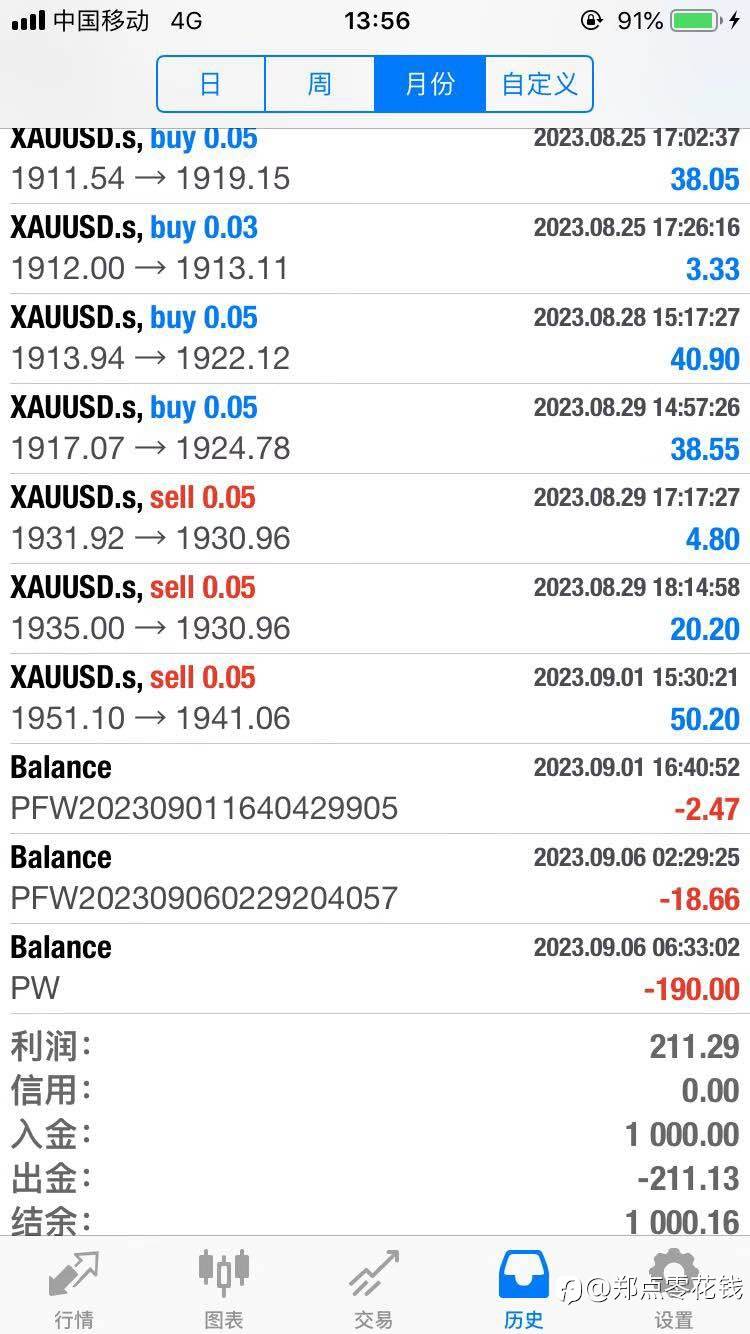Go to the 行情 tab

[x=74, y=1288]
